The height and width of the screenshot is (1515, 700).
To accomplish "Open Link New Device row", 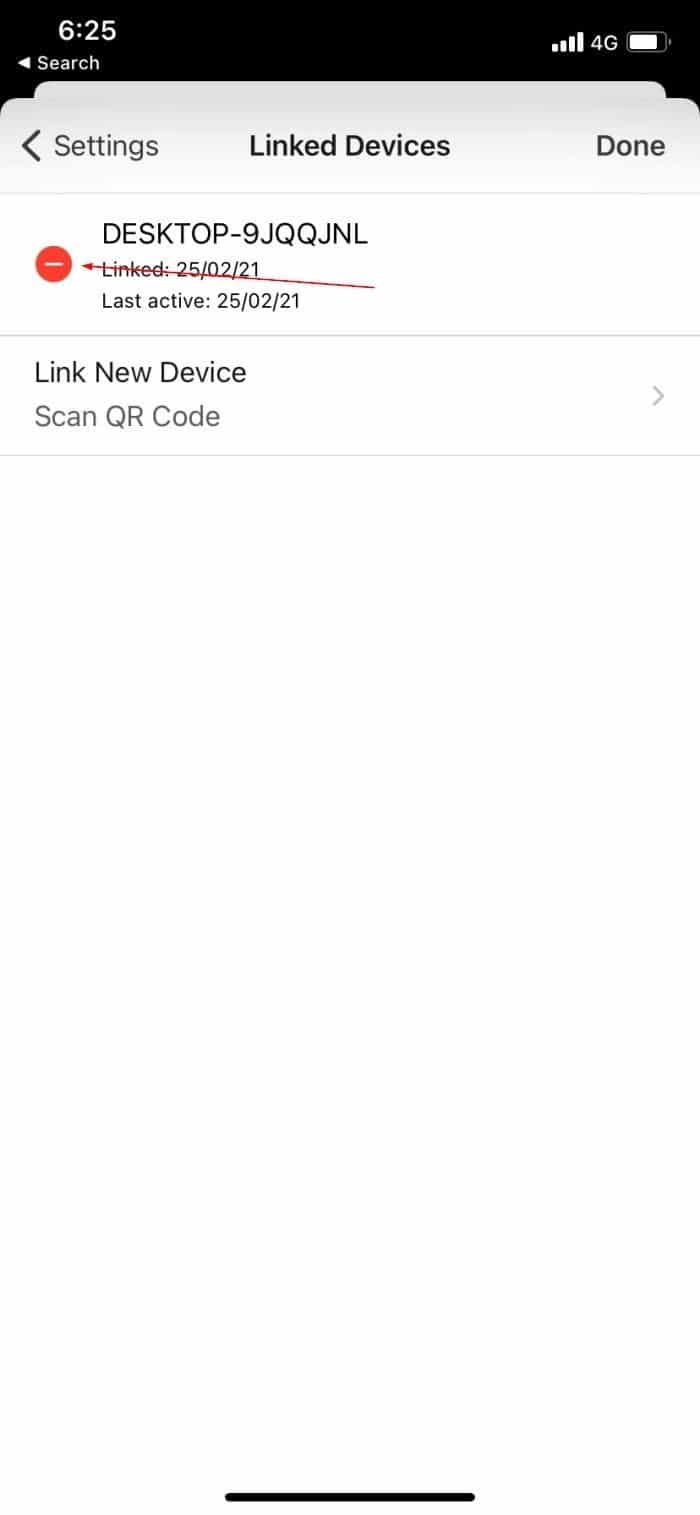I will coord(350,395).
